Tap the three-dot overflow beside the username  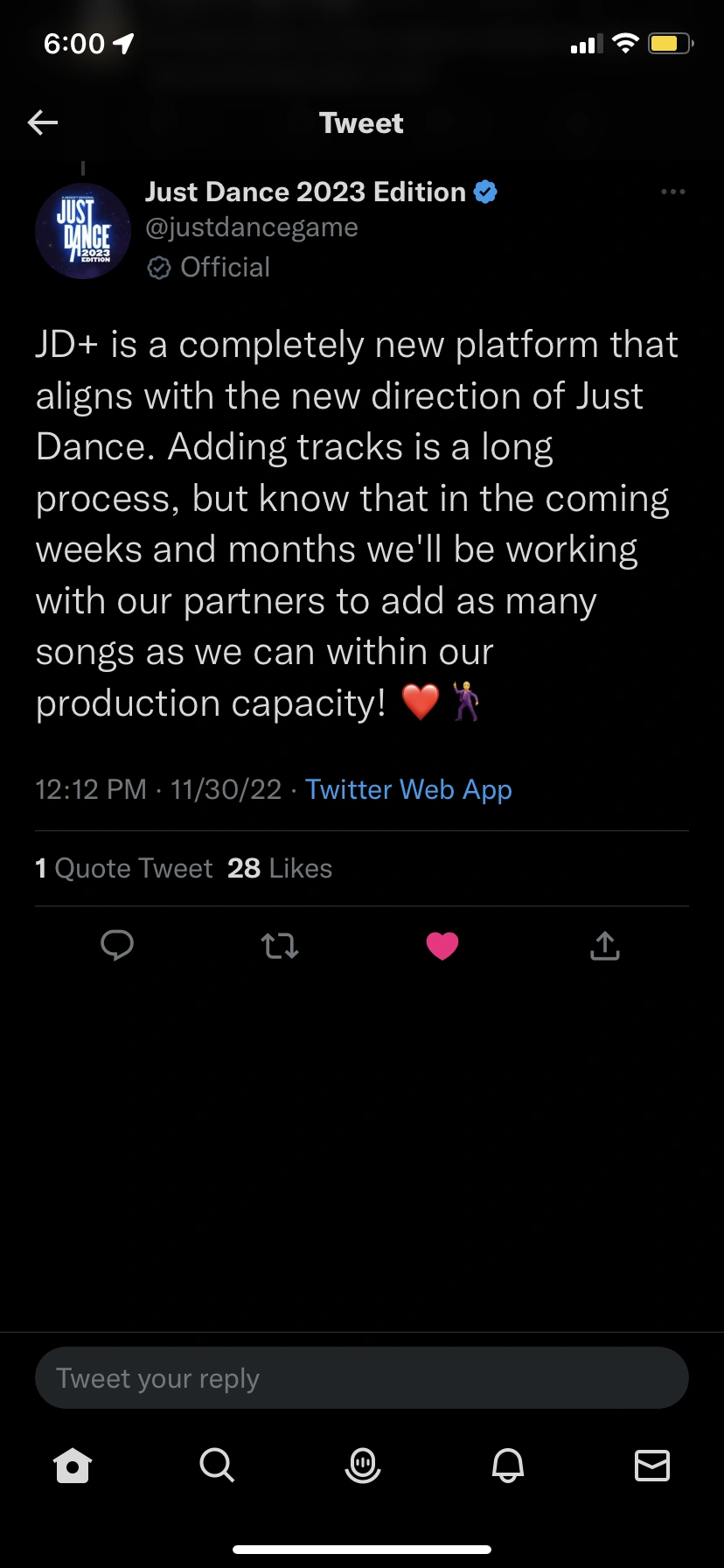click(672, 191)
